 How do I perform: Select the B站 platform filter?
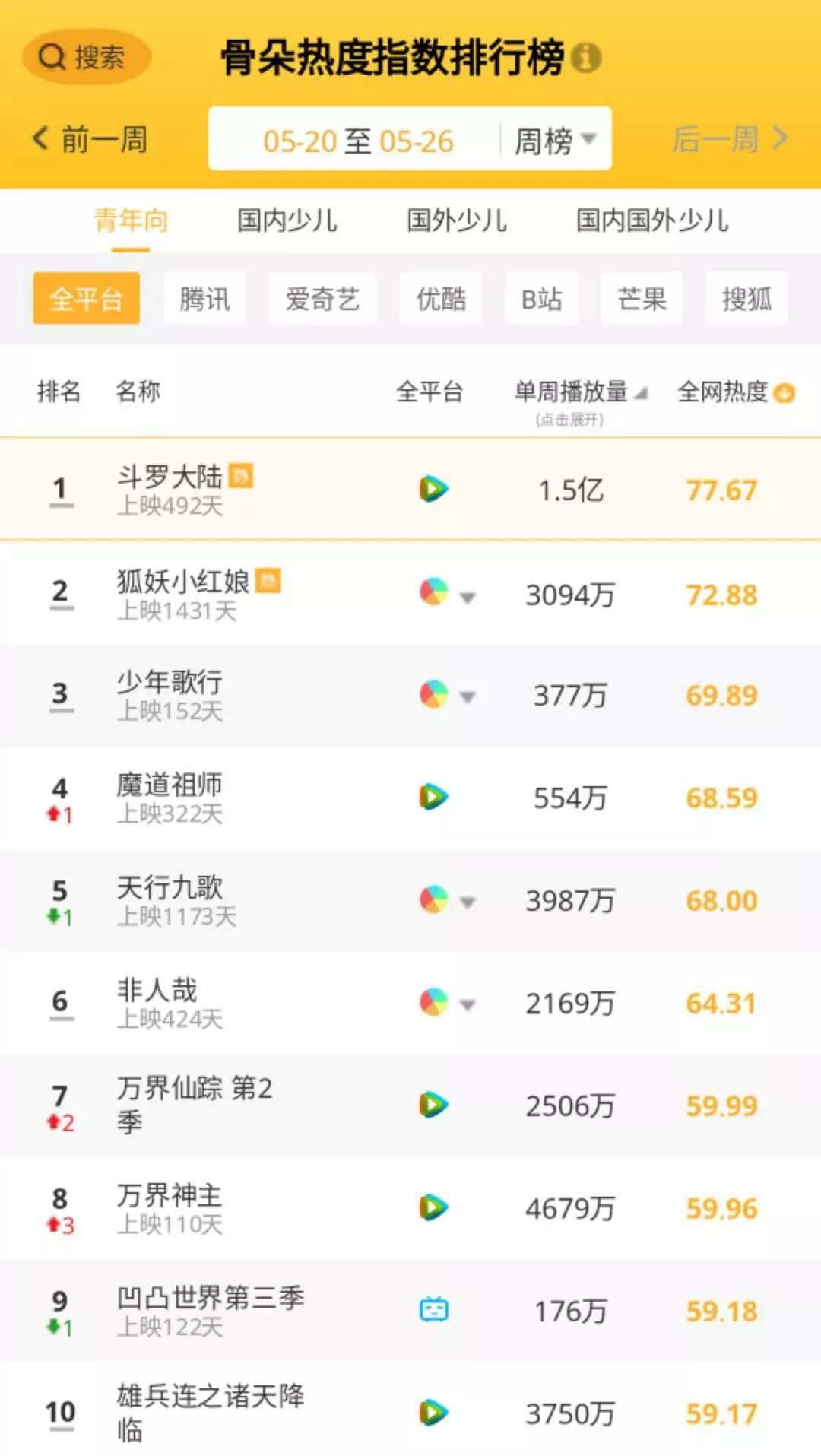[541, 298]
